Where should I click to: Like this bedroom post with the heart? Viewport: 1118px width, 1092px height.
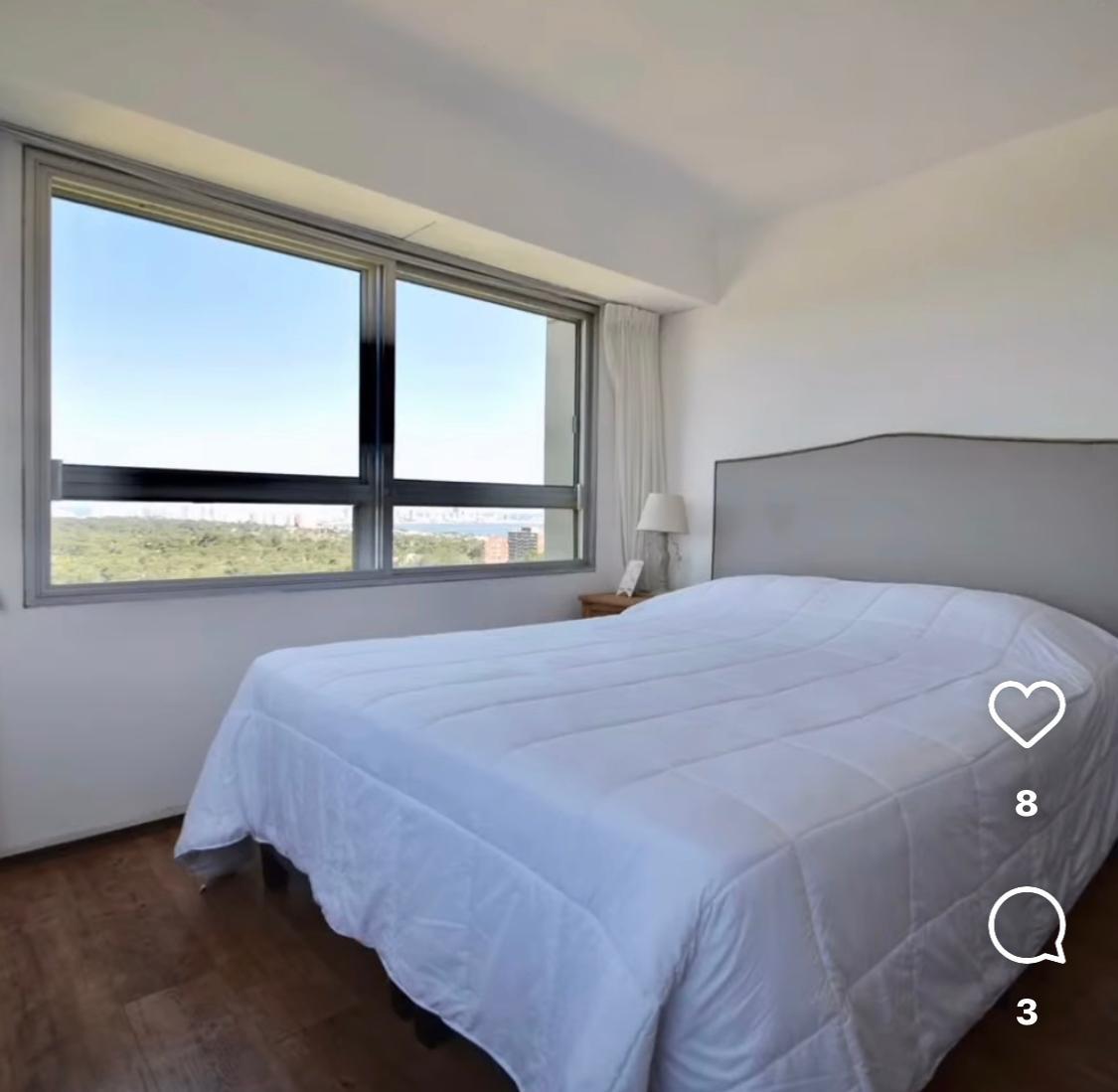click(1027, 714)
